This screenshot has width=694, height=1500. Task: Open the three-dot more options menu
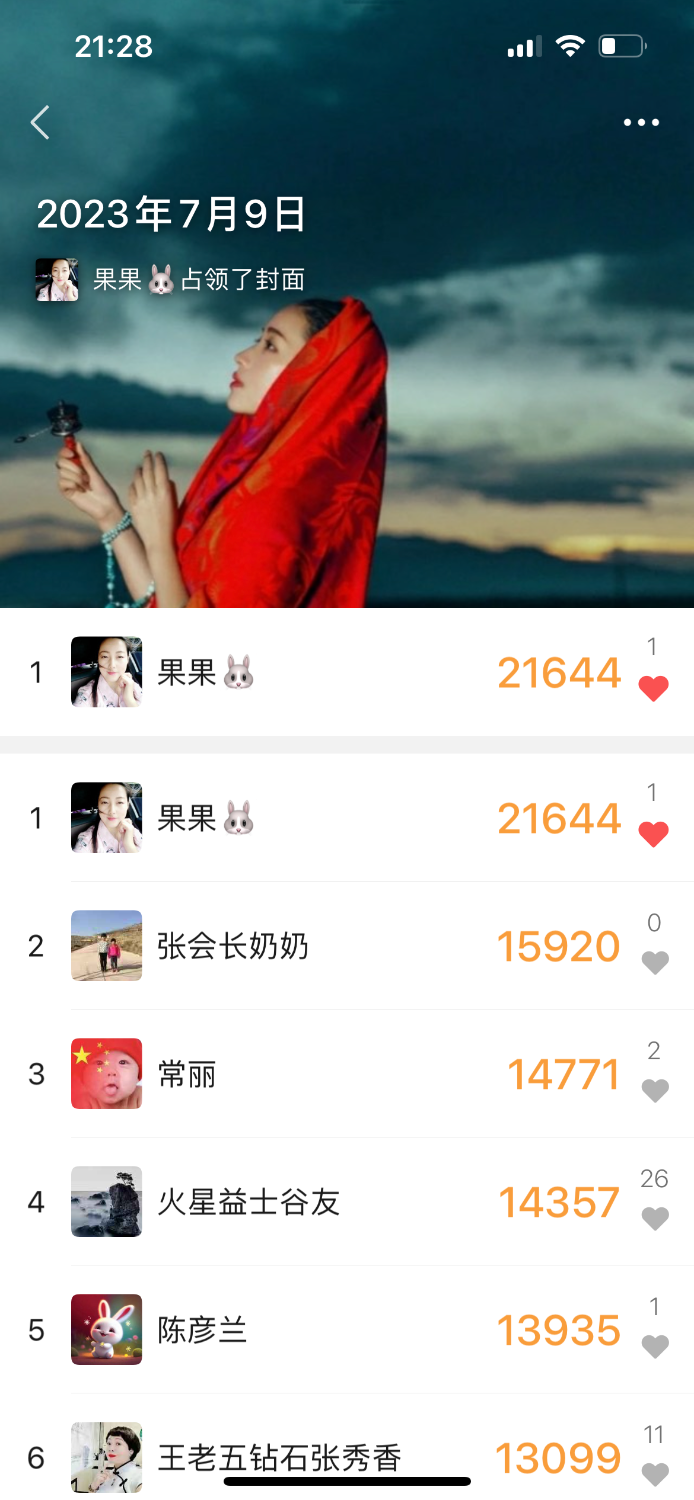(x=641, y=123)
